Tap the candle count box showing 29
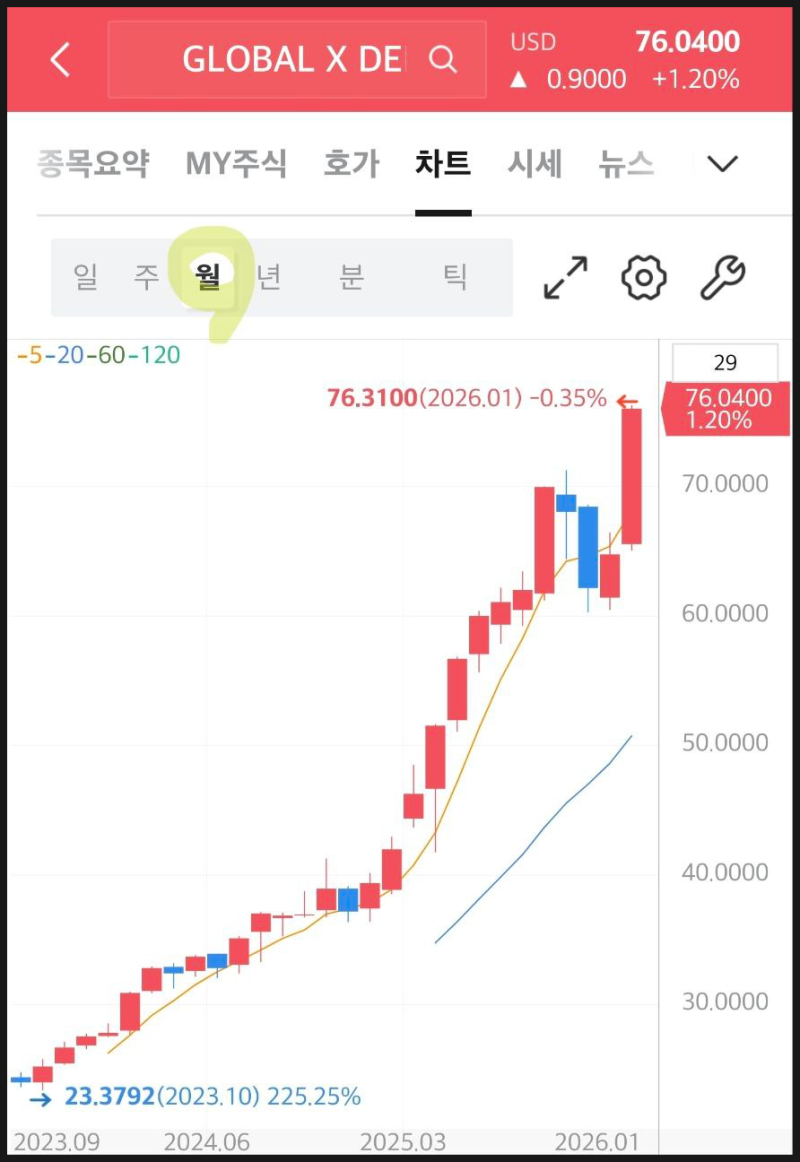This screenshot has height=1162, width=800. pyautogui.click(x=725, y=362)
